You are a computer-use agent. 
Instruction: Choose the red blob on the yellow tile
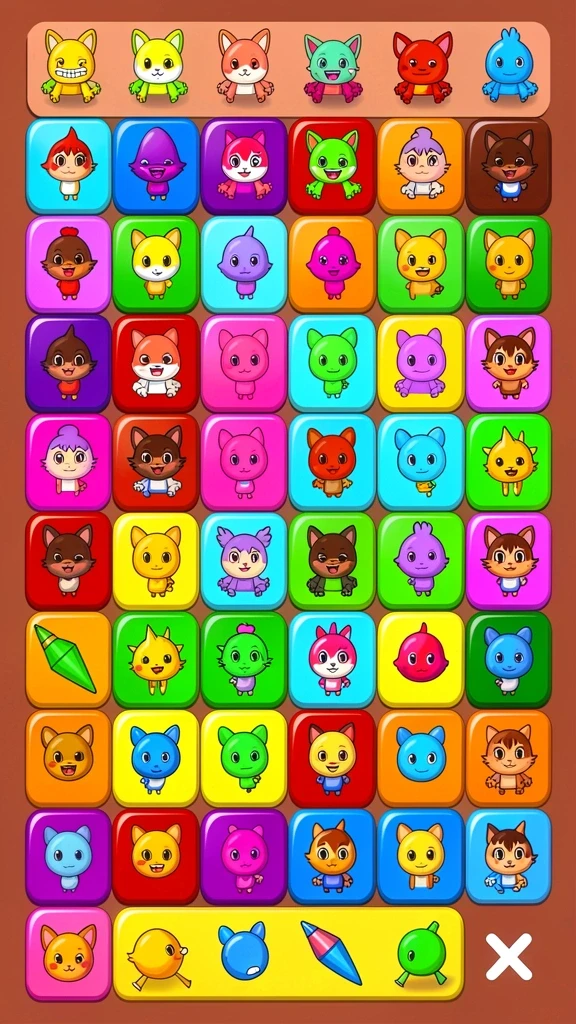coord(421,659)
